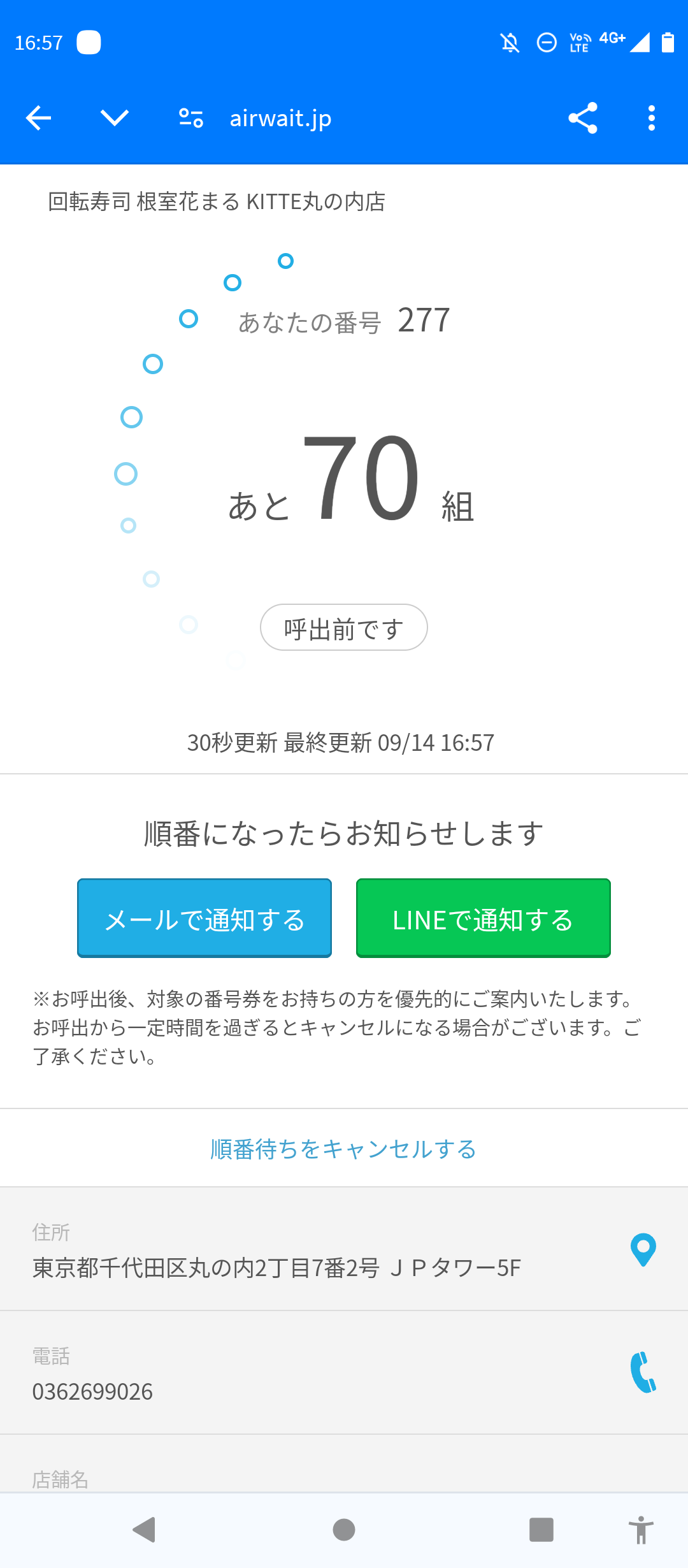Open recent apps from navigation bar
Screen dimensions: 688x1568
541,1530
